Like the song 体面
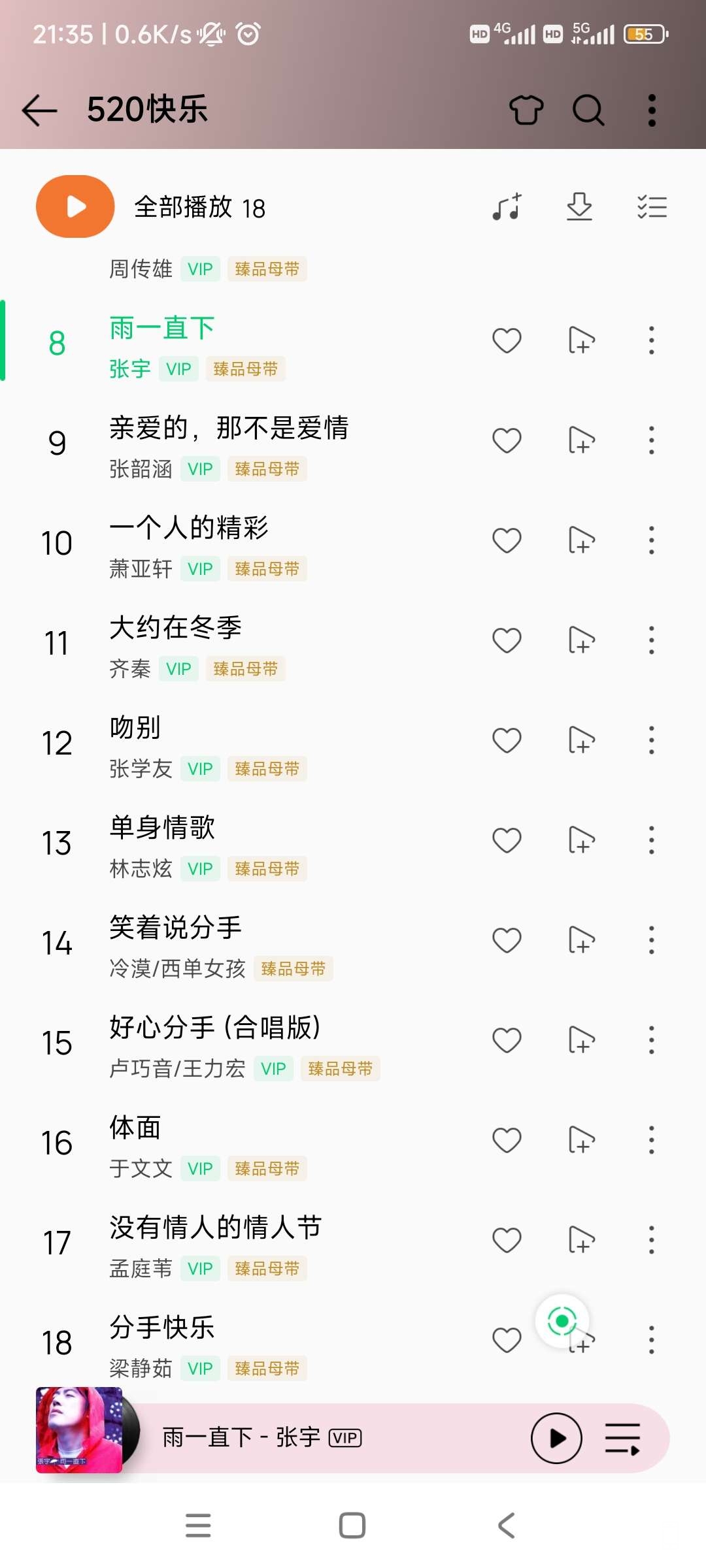This screenshot has height=1568, width=706. 507,1140
